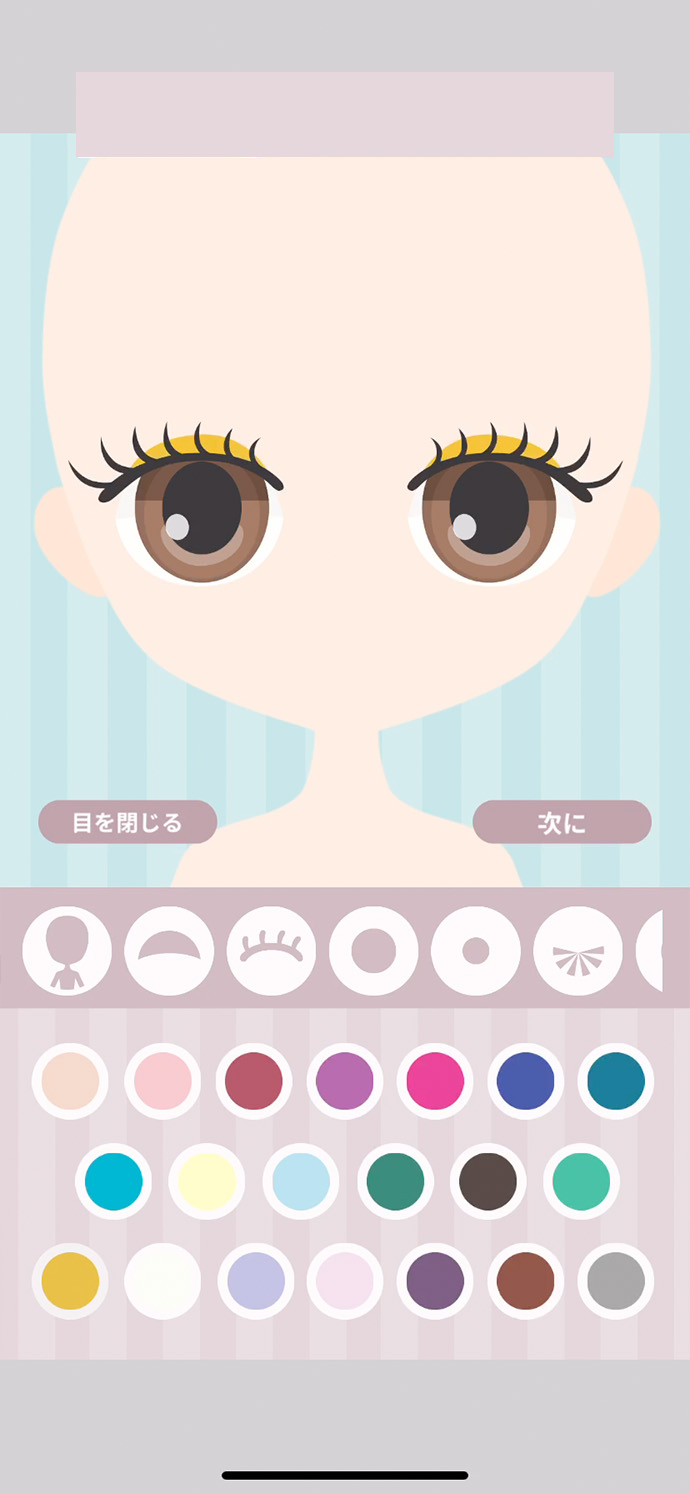Select the pale yellow color swatch
Viewport: 690px width, 1493px height.
click(x=207, y=1181)
